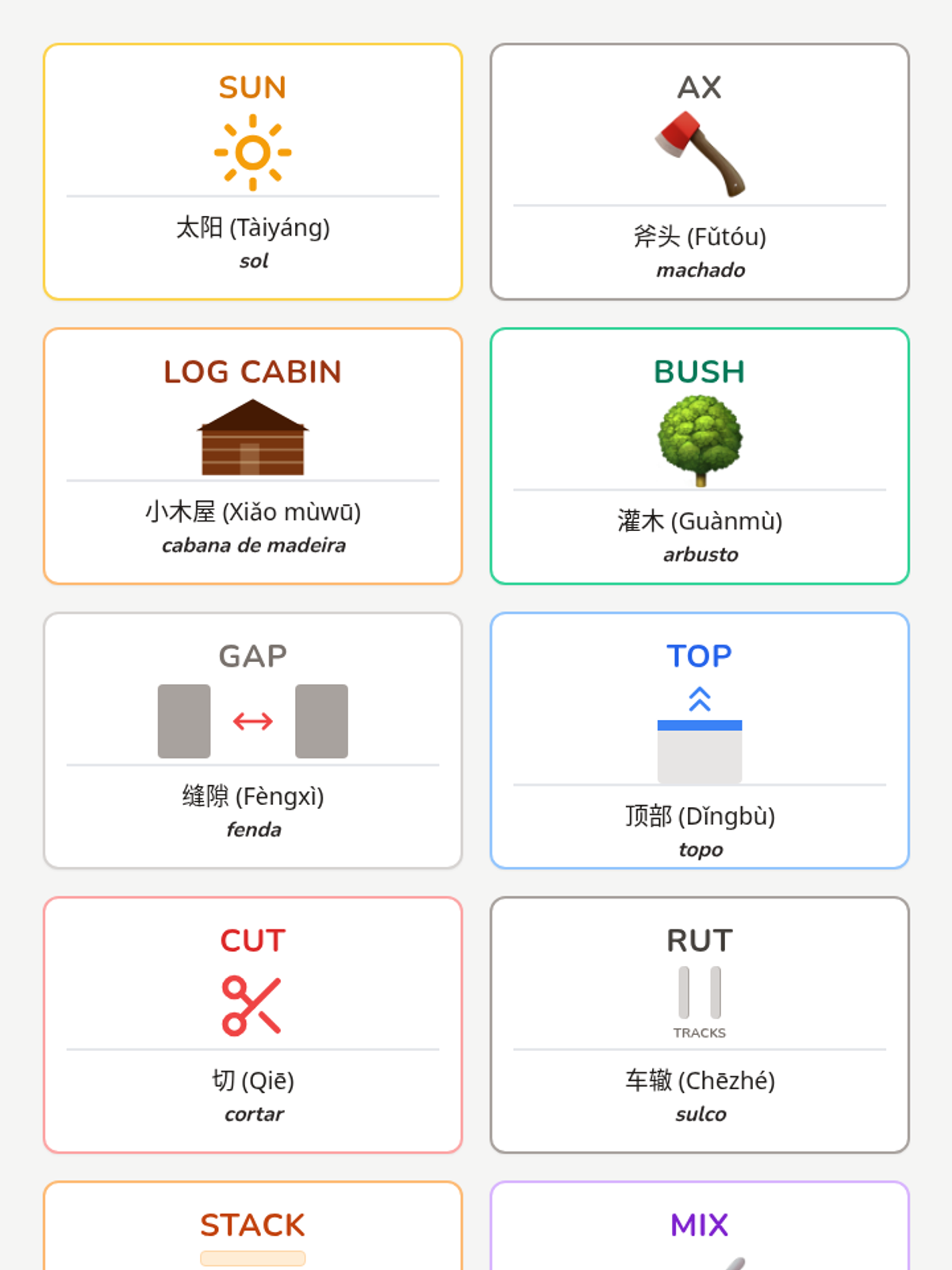Select the CUT card
Viewport: 952px width, 1270px height.
coord(252,1024)
